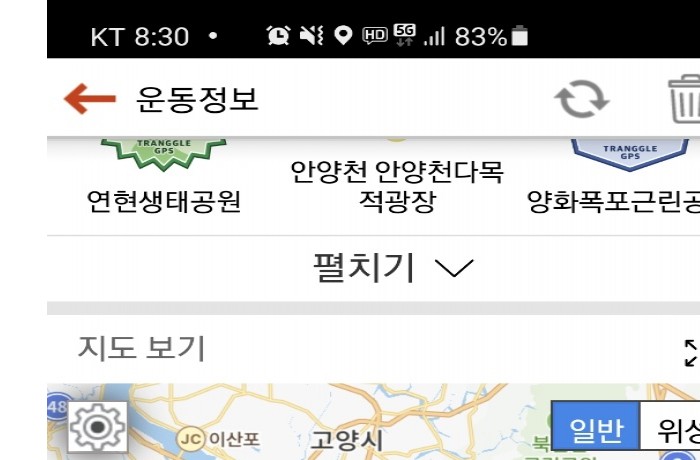
Task: Go back from 운동정보 screen
Action: pyautogui.click(x=89, y=99)
